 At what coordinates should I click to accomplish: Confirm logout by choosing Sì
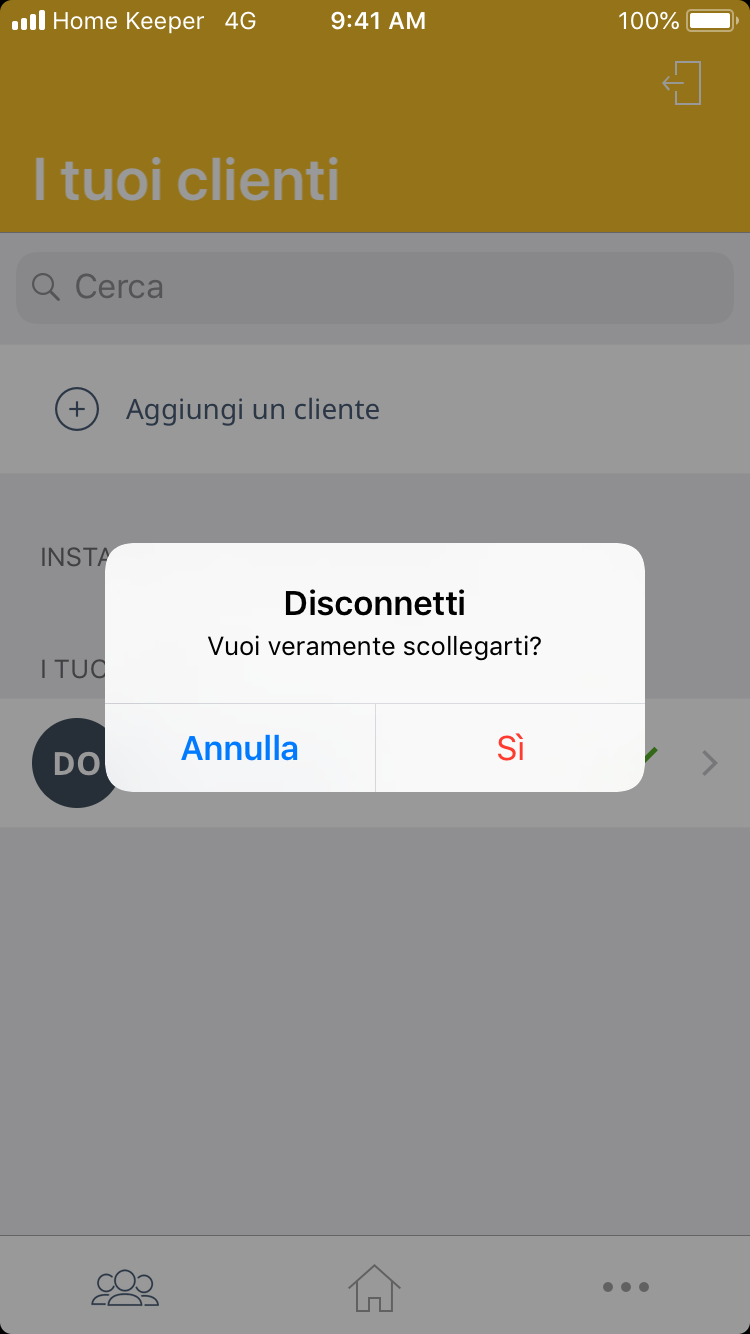510,748
